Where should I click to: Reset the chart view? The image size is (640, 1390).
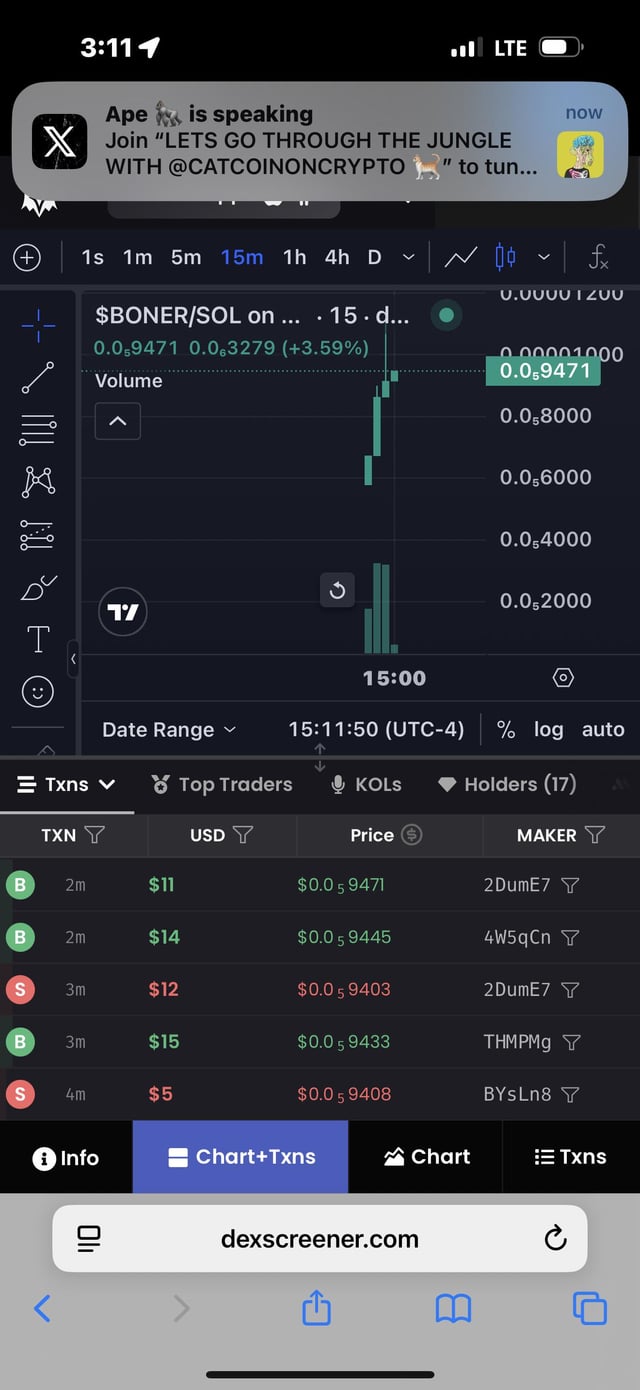(337, 590)
